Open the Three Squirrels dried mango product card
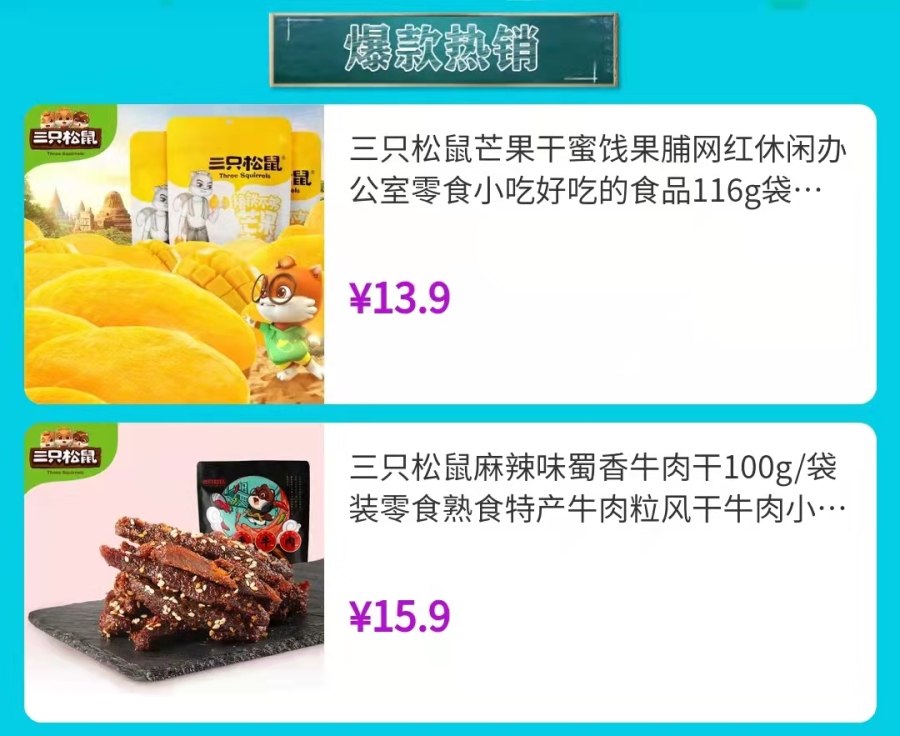Screen dimensions: 900x736 tap(450, 254)
